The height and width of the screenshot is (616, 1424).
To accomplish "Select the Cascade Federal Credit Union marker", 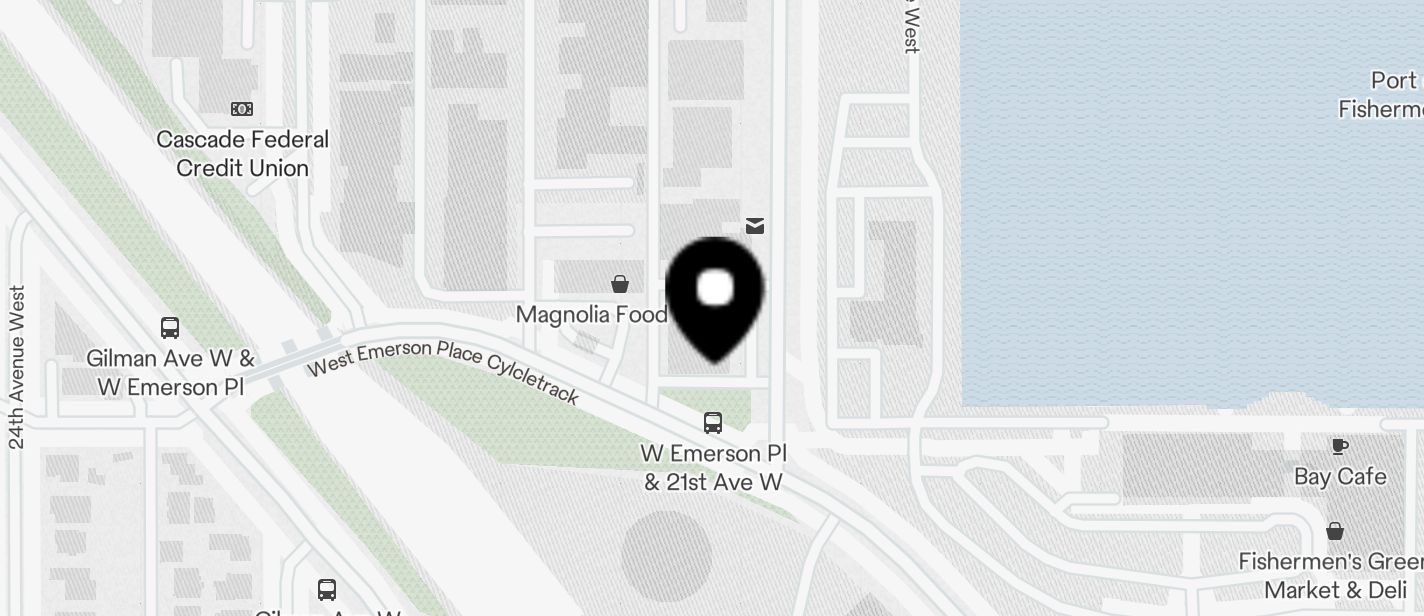I will pos(242,109).
